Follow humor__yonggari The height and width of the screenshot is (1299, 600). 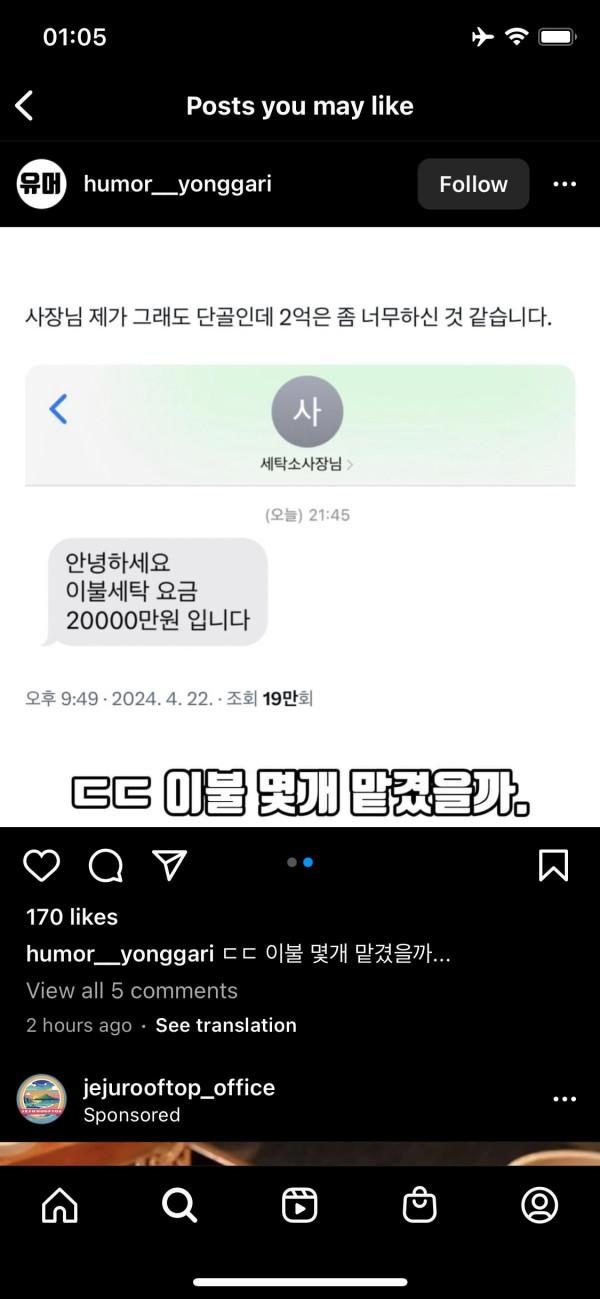point(473,184)
